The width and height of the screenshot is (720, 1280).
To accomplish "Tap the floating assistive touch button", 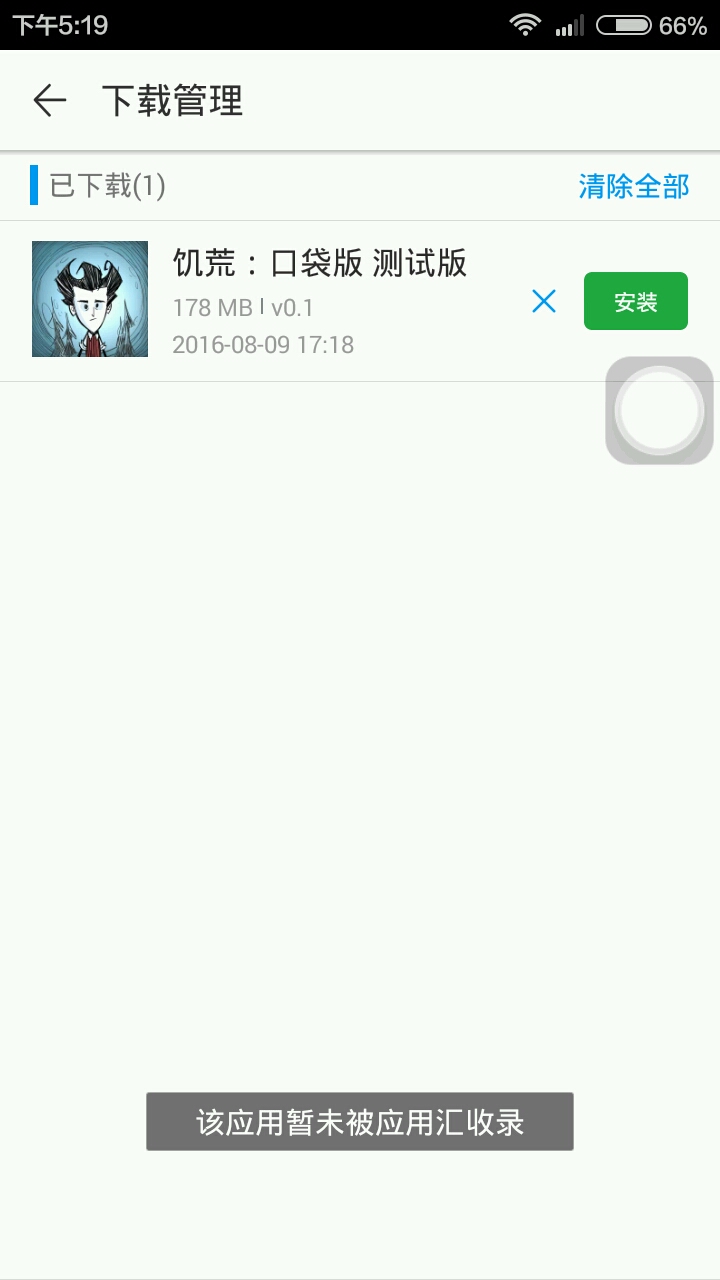I will click(x=659, y=411).
